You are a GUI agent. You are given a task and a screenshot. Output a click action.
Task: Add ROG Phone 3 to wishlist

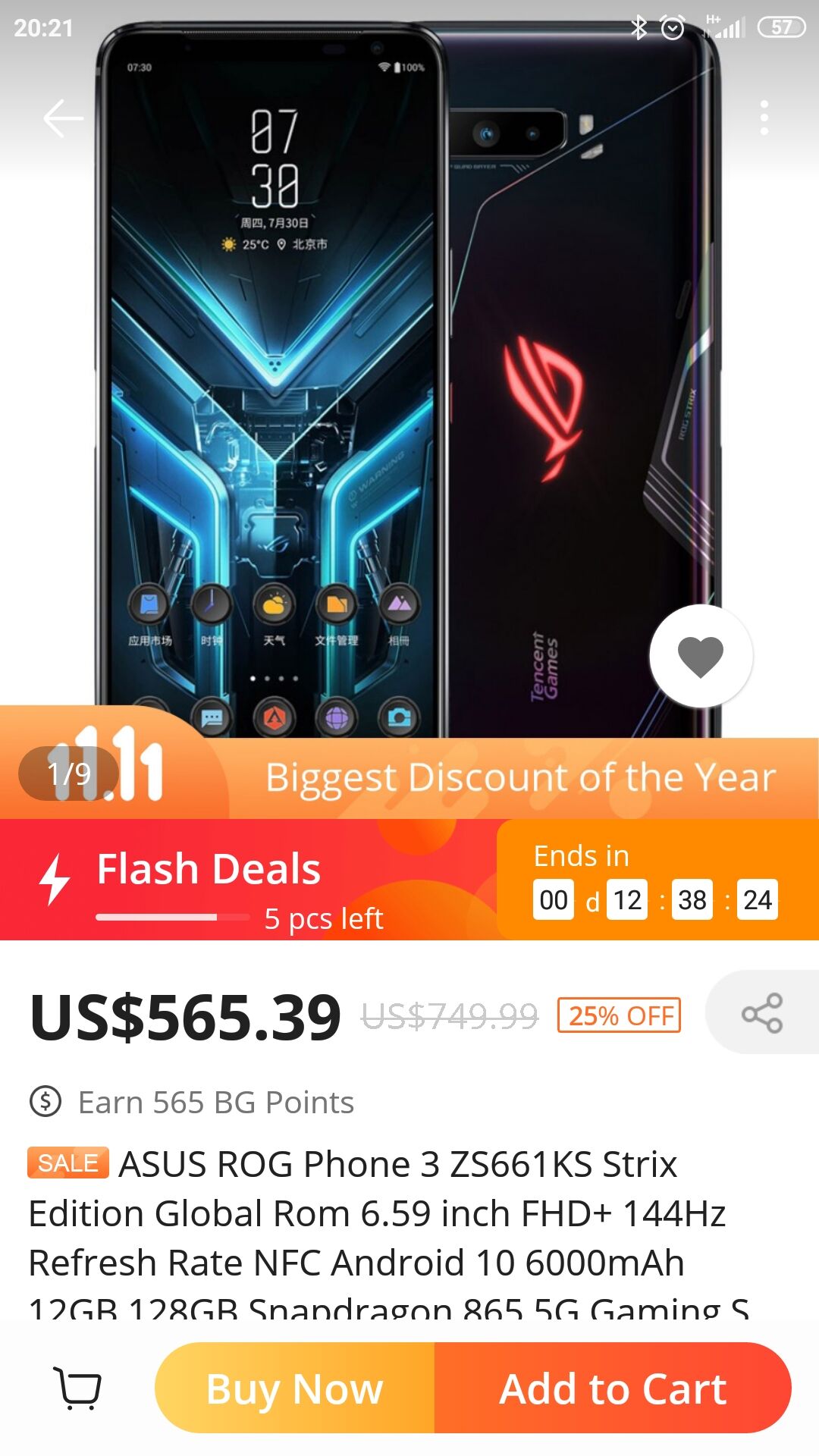tap(701, 657)
